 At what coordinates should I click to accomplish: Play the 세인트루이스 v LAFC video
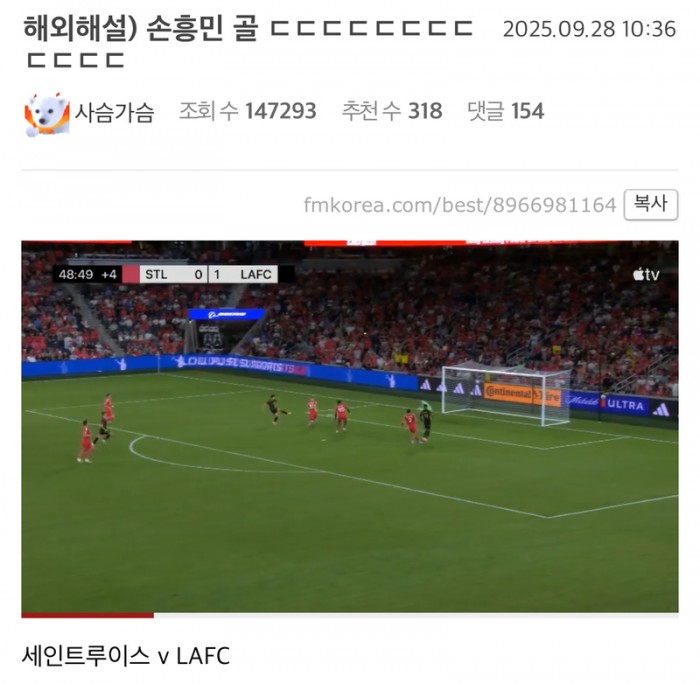click(349, 426)
